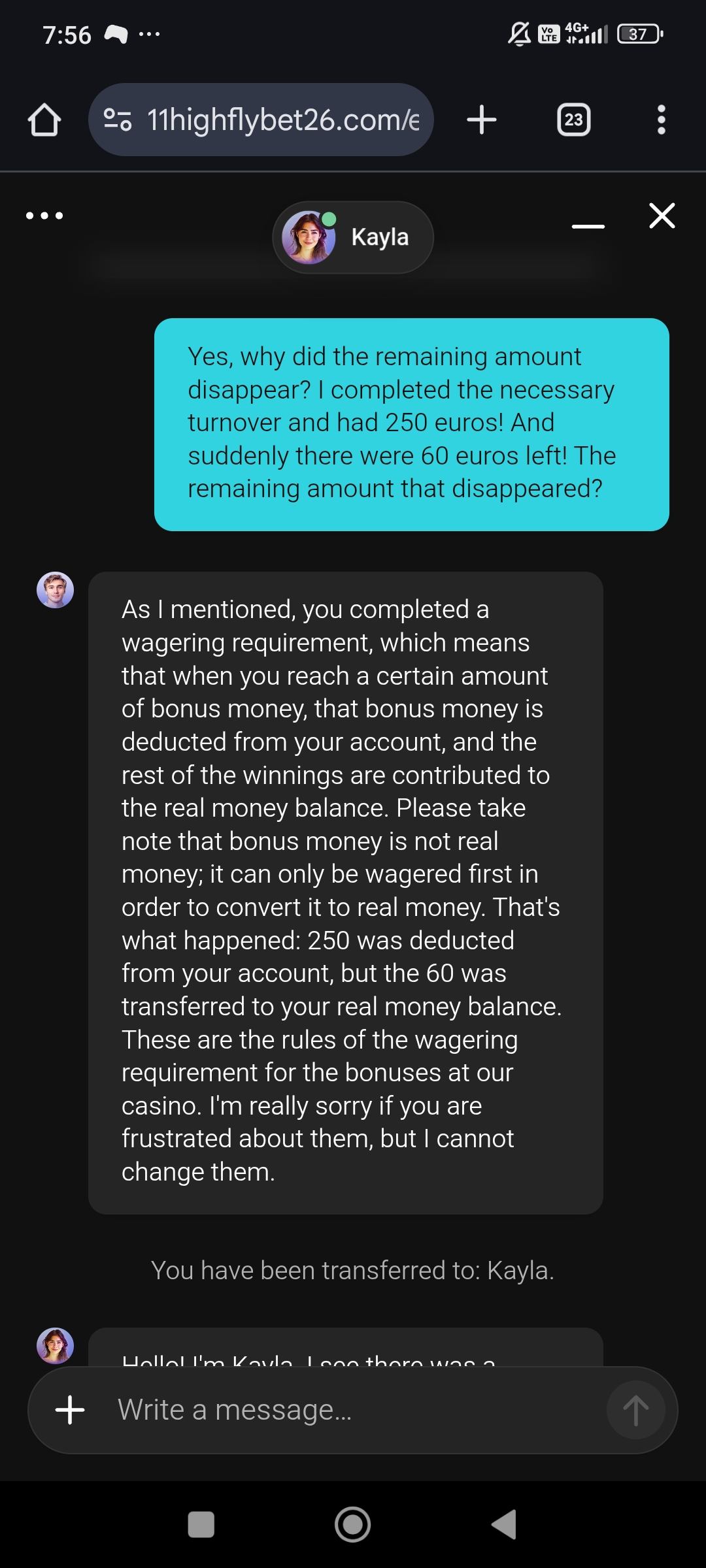Send the message with the arrow button
Screen dimensions: 706x1568
(x=635, y=1410)
